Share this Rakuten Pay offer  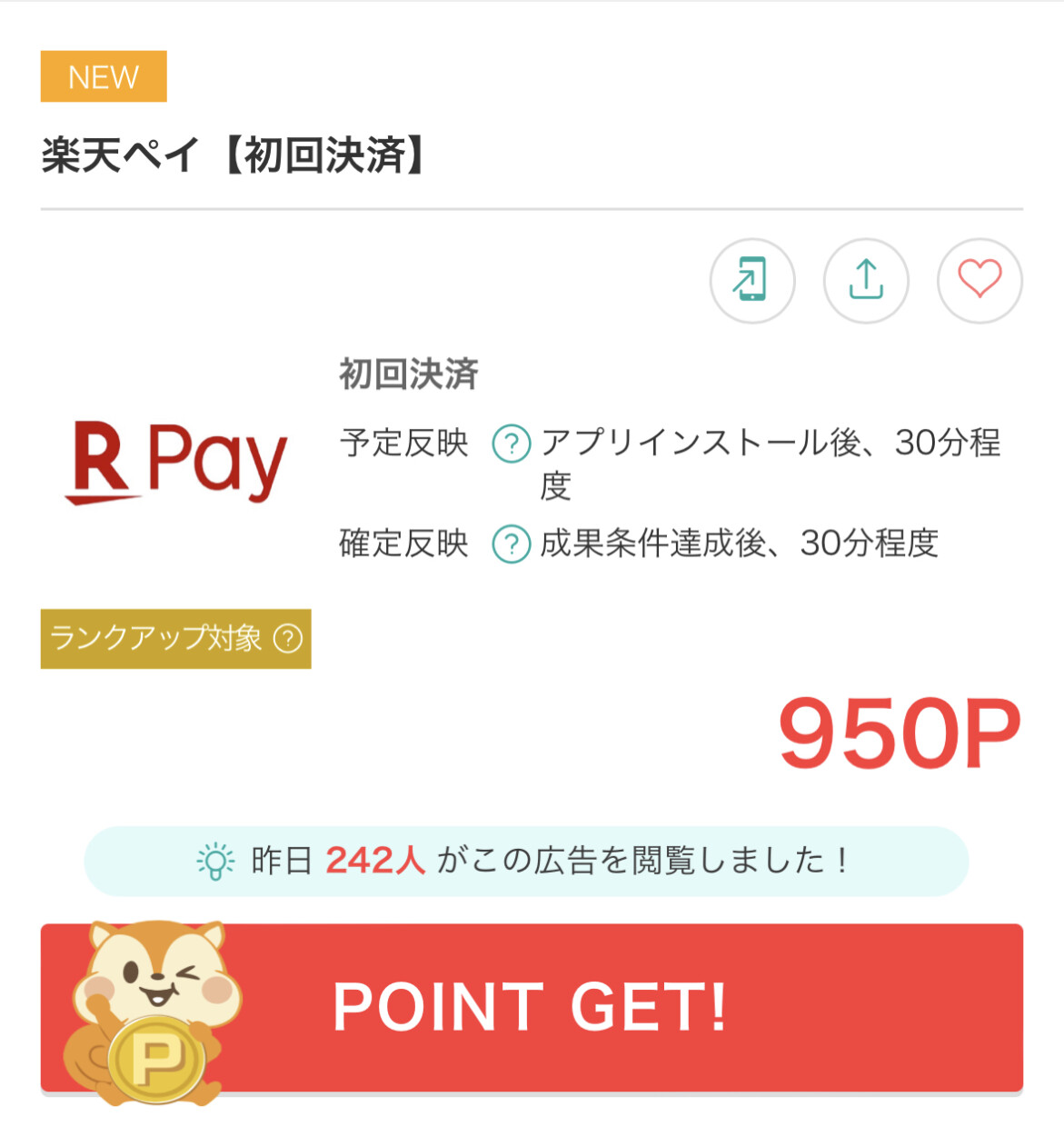(866, 281)
